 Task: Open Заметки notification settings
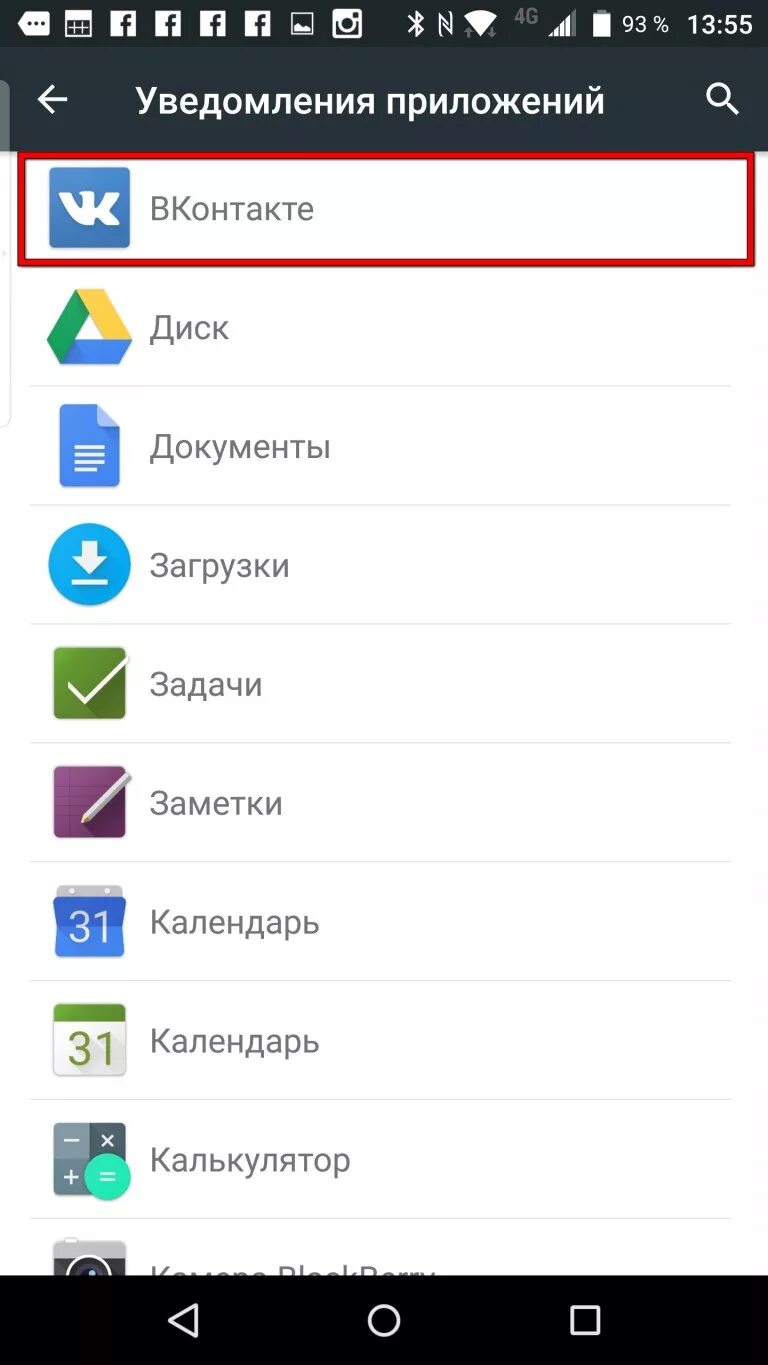(385, 803)
